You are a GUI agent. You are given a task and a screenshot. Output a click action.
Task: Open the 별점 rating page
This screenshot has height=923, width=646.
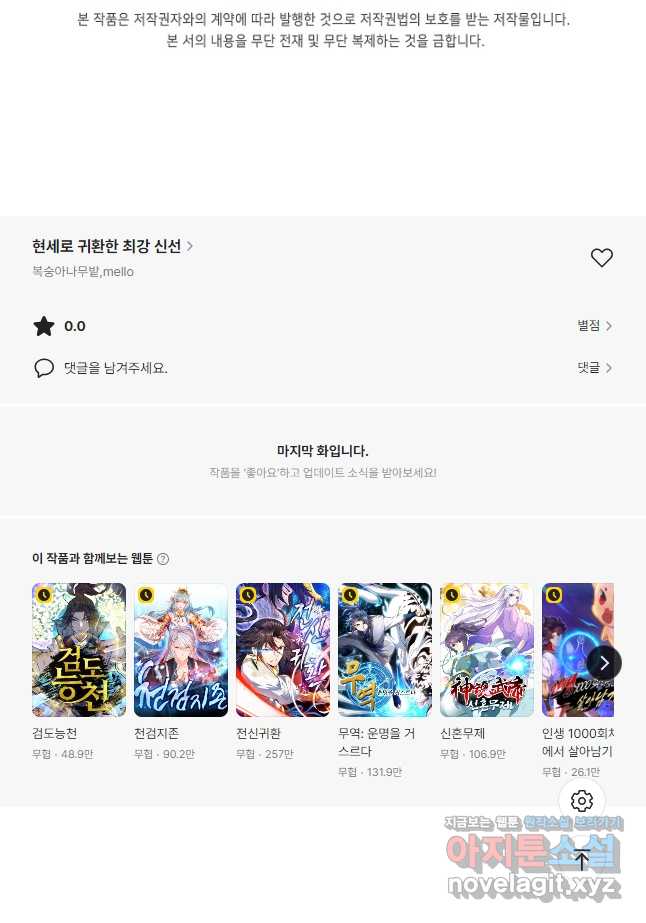(x=594, y=326)
